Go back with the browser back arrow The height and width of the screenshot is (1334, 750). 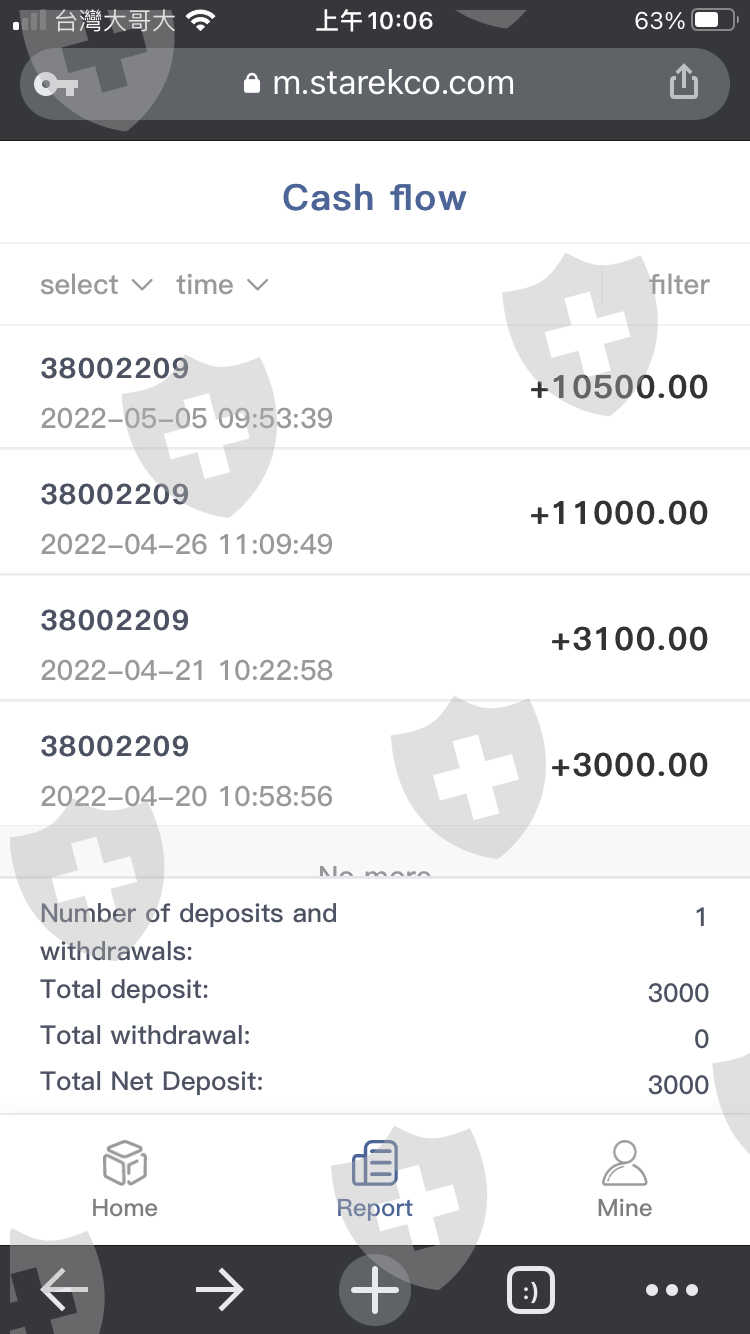(64, 1291)
